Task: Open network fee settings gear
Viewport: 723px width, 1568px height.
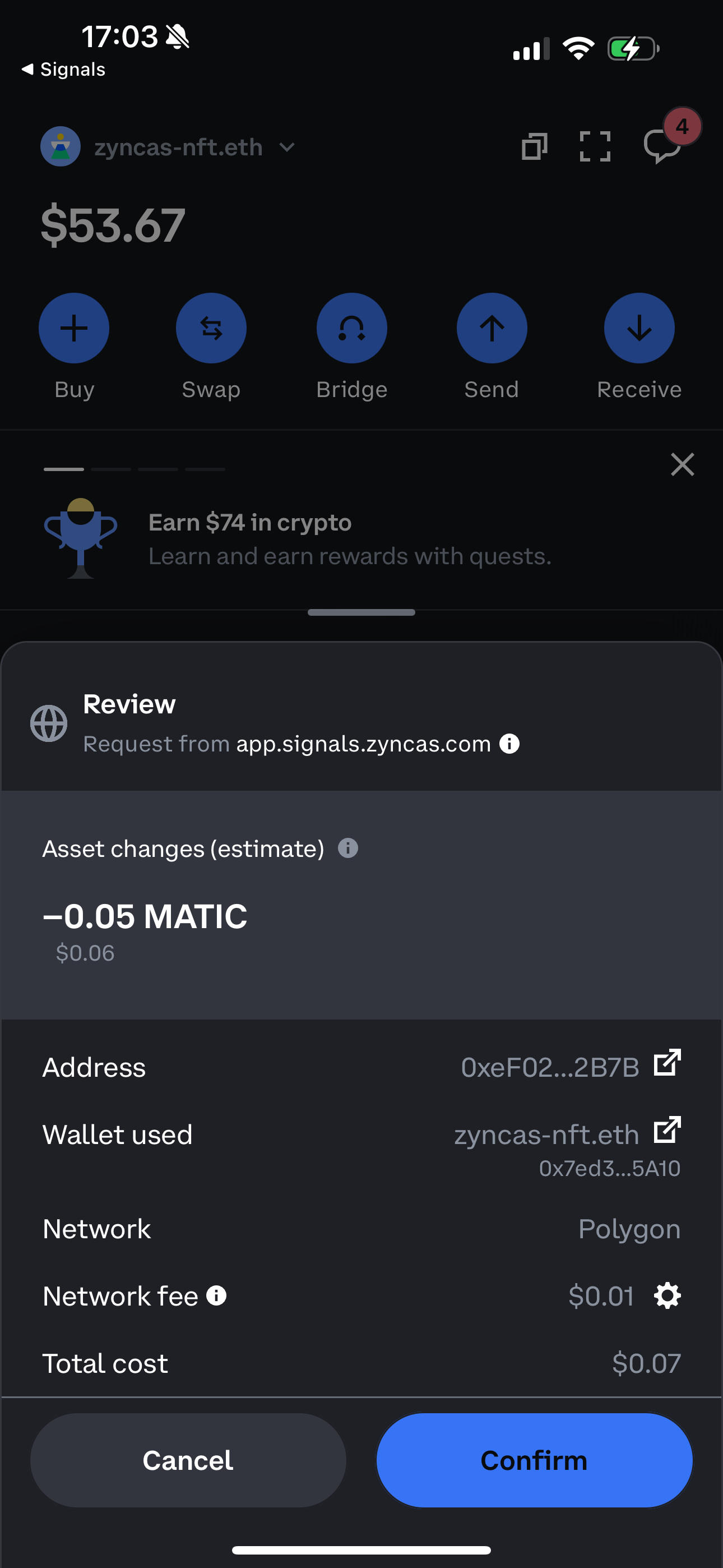Action: coord(667,1295)
